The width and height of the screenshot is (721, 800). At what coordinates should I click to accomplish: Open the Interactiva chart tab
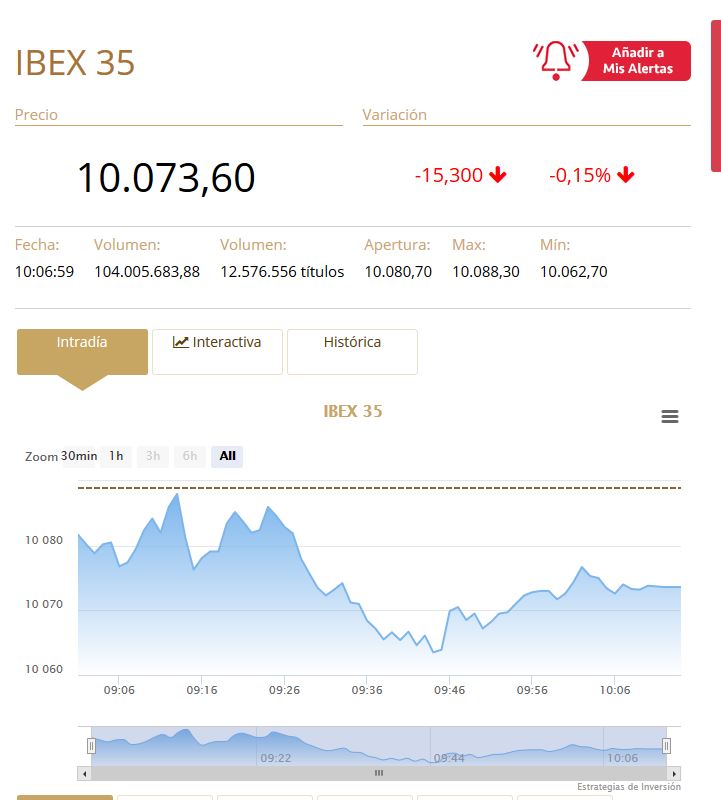(217, 343)
